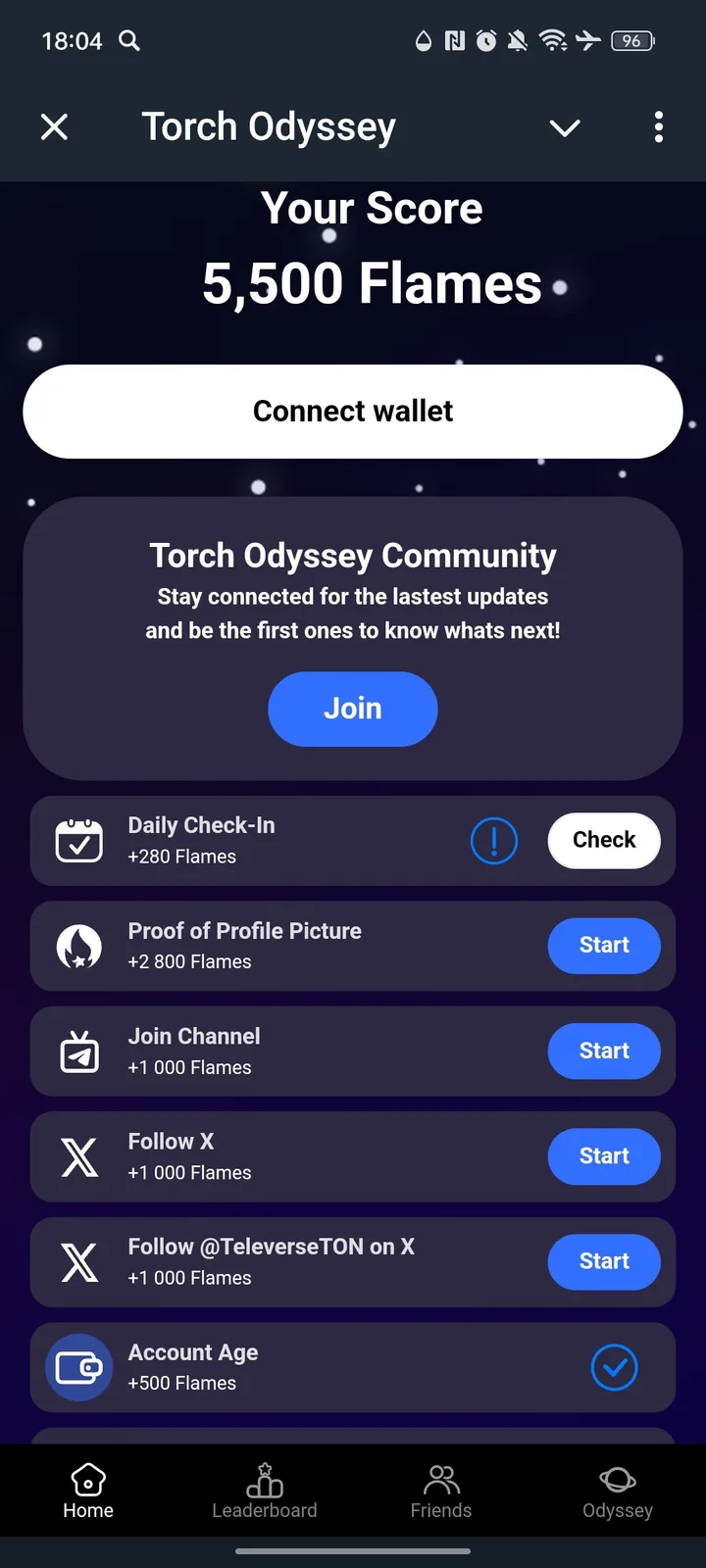Open the three-dot overflow menu
The image size is (706, 1568).
click(x=659, y=127)
